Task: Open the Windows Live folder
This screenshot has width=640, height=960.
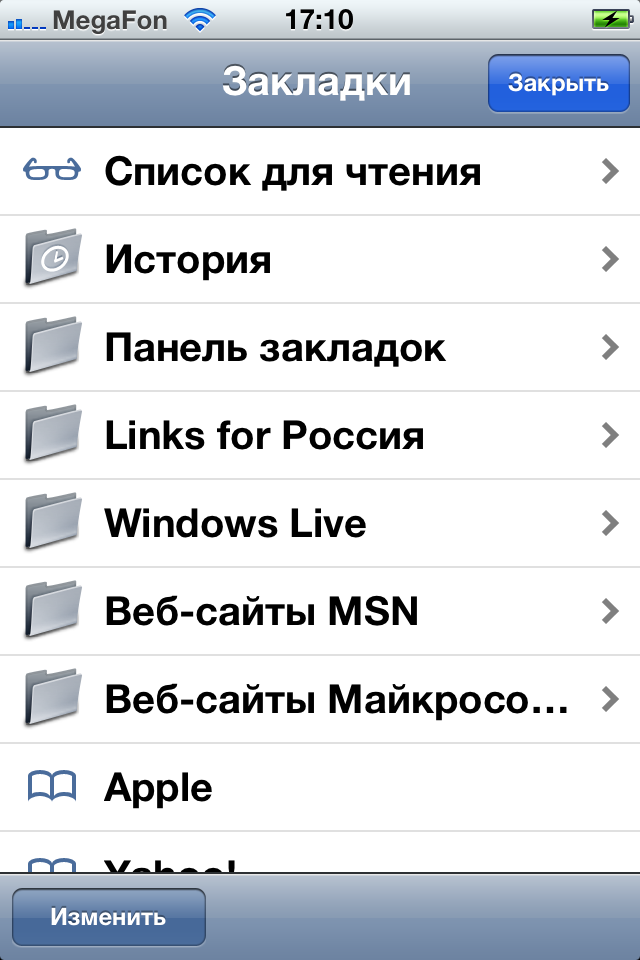Action: 320,524
